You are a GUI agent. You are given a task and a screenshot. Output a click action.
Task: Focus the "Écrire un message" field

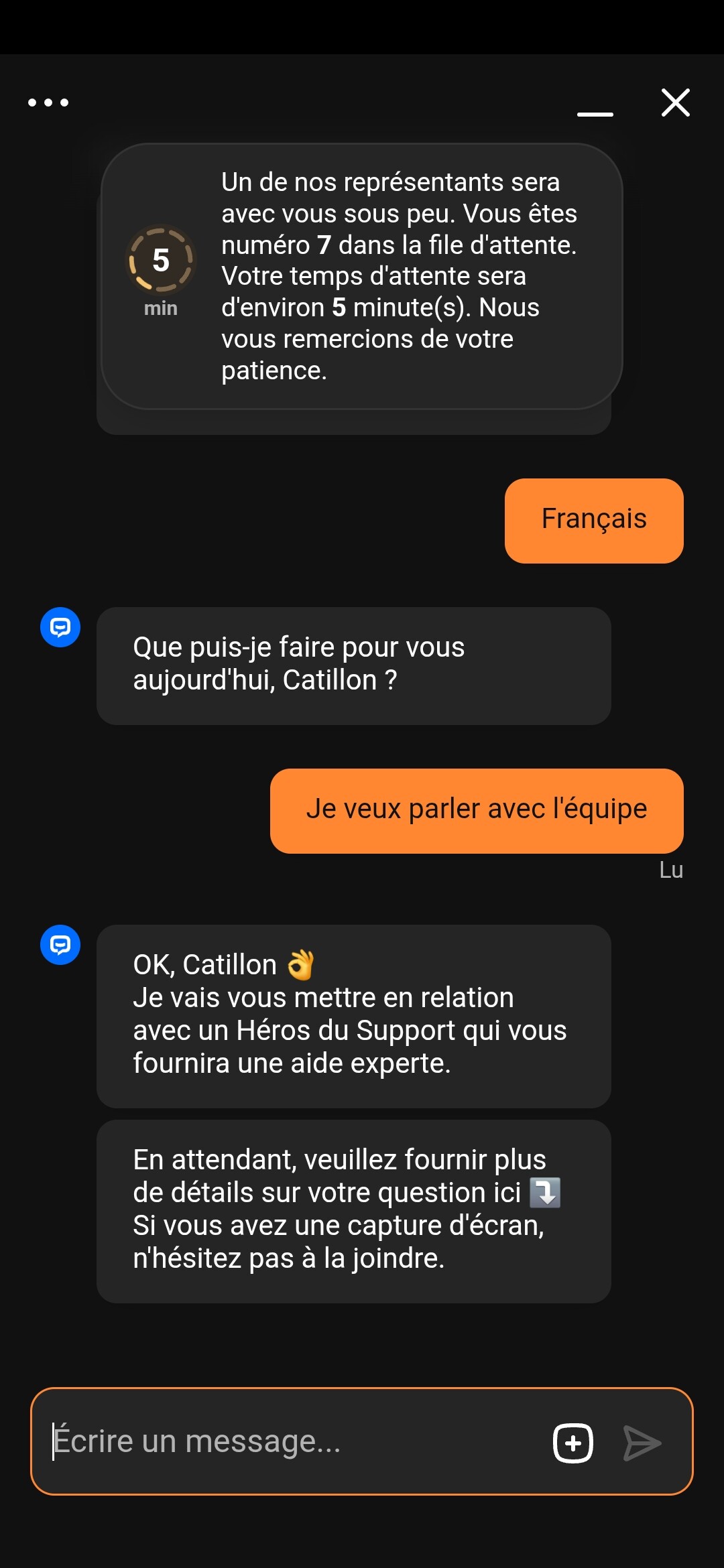(x=295, y=1441)
